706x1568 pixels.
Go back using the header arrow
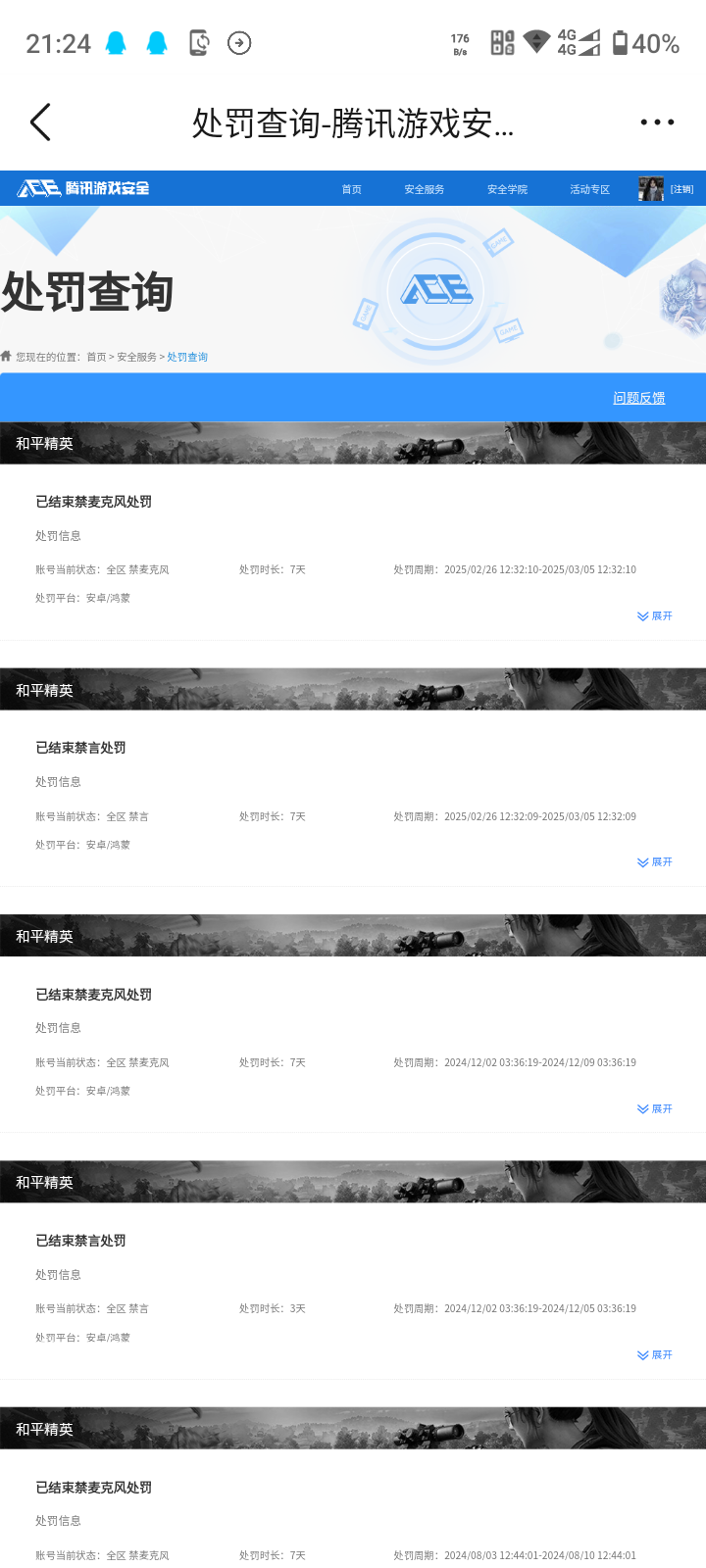pos(40,122)
